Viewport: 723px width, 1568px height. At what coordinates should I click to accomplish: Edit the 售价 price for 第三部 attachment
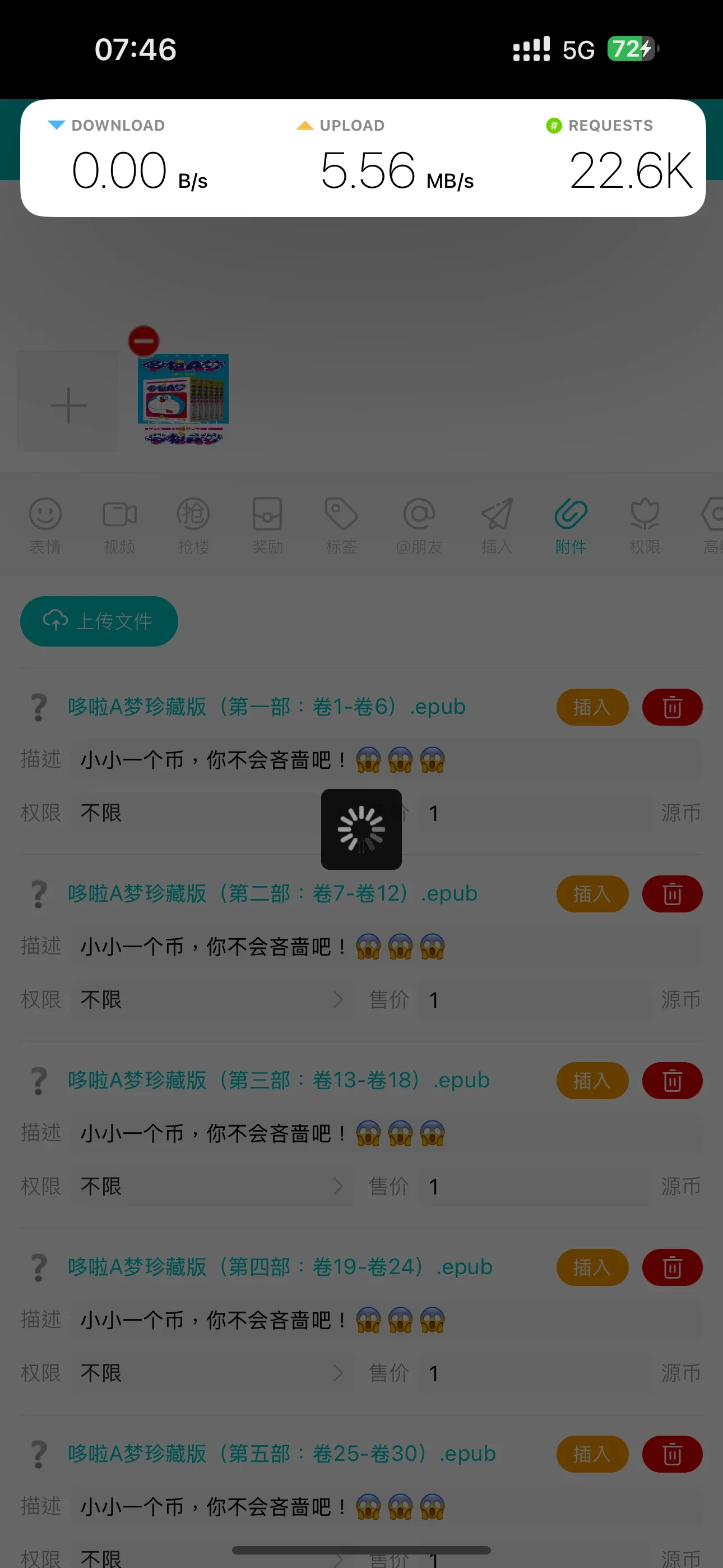pos(536,1186)
